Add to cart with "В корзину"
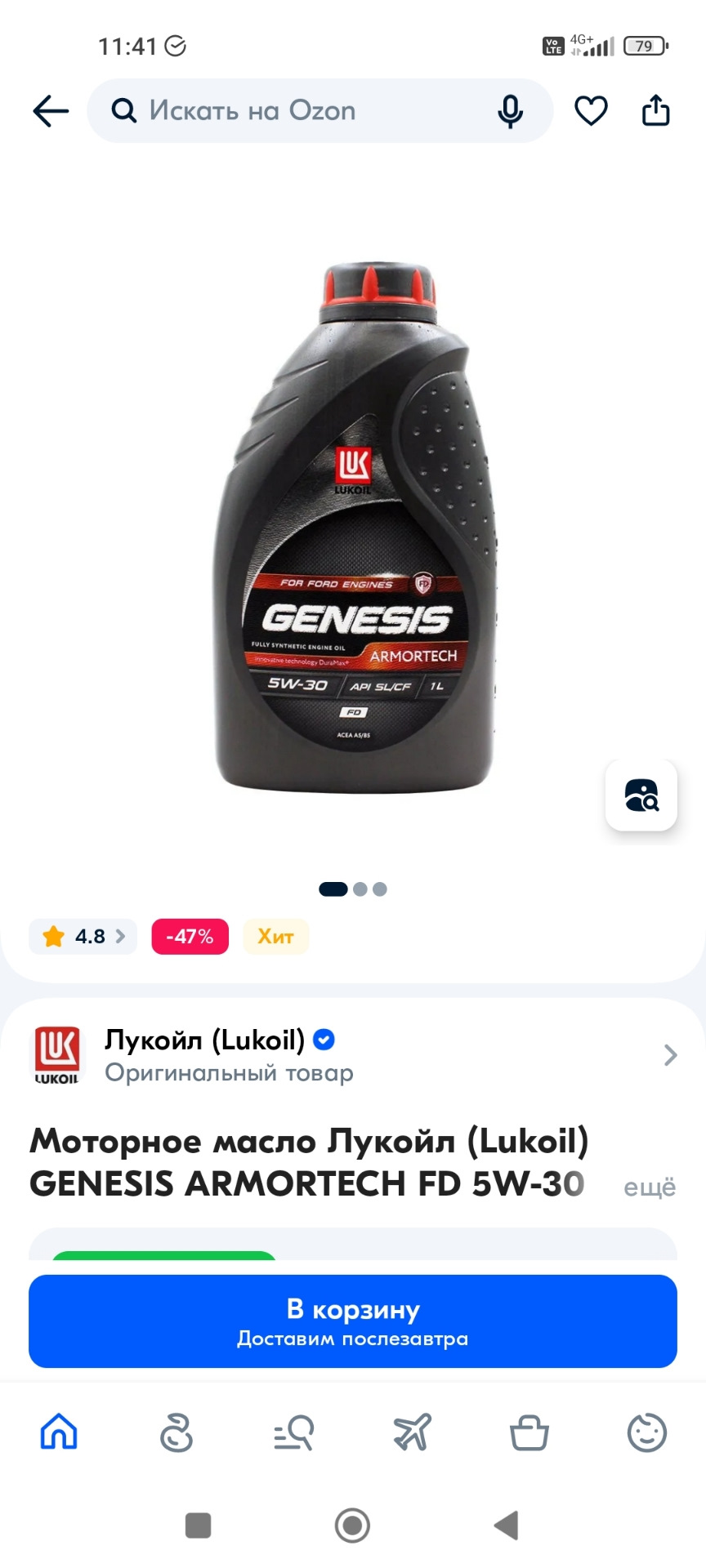This screenshot has height=1568, width=706. click(x=353, y=1321)
